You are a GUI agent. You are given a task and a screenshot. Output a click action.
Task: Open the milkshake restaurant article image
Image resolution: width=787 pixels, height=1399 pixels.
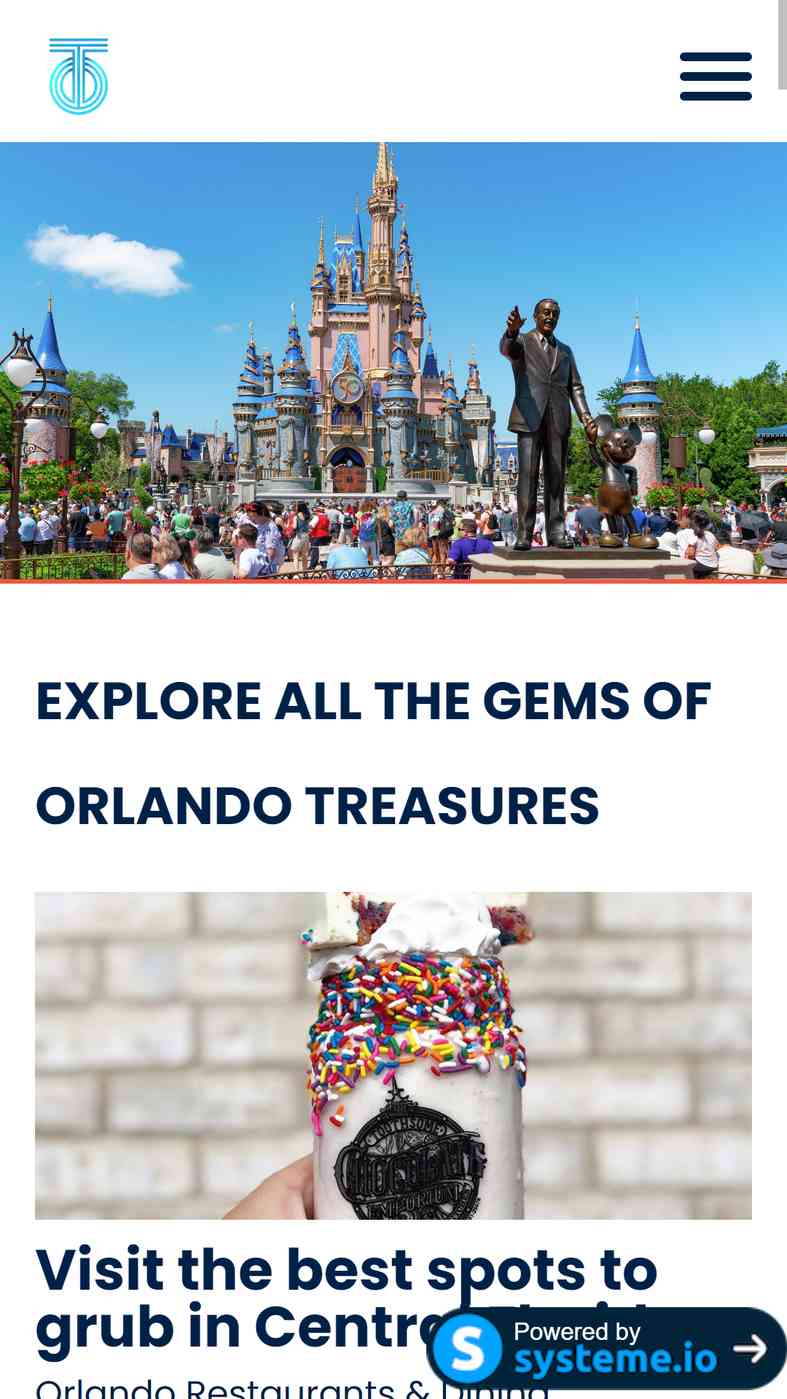coord(393,1055)
